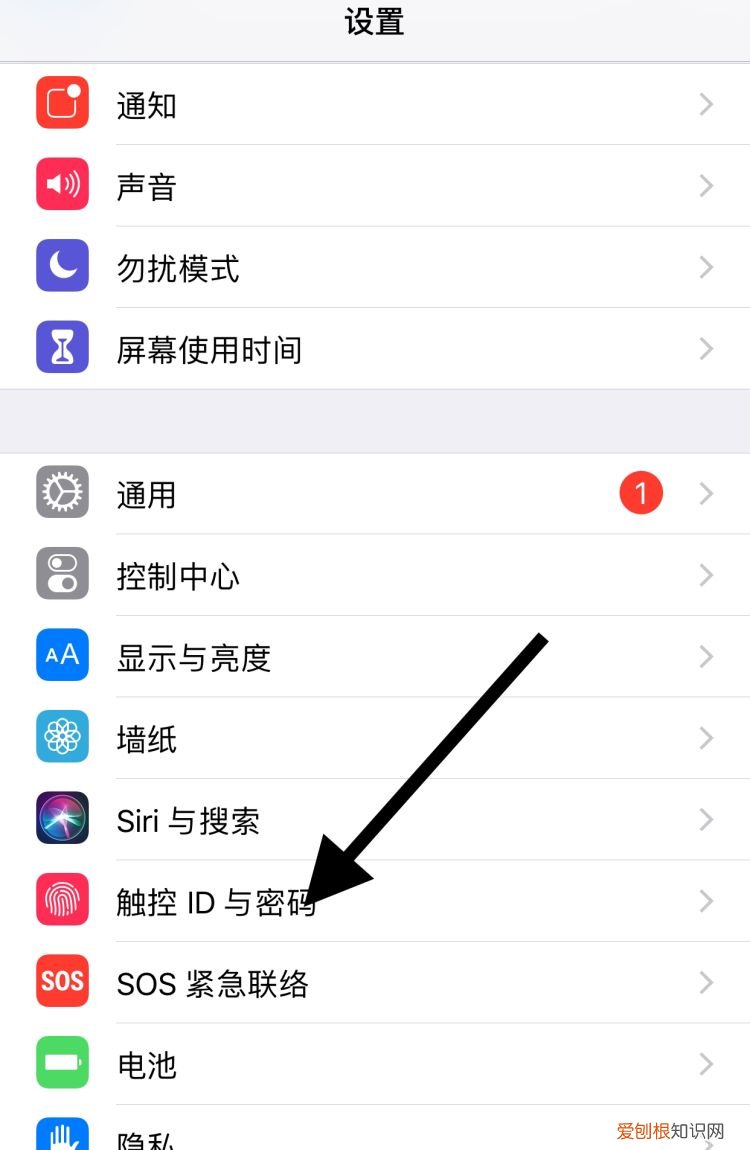
Task: Expand the 勿扰模式 row chevron
Action: point(706,267)
